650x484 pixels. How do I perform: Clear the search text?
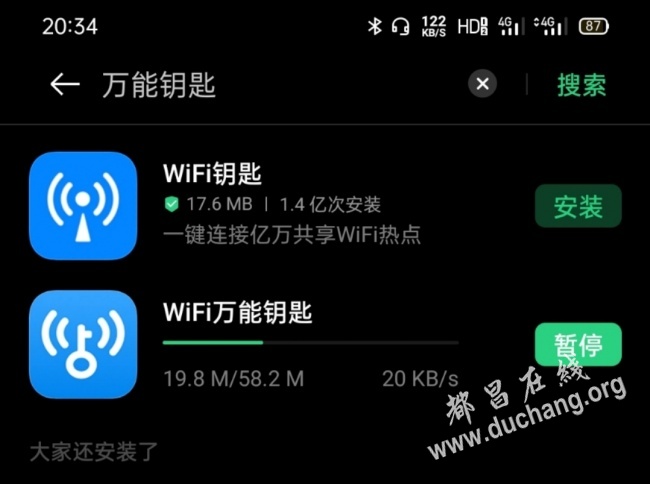482,85
